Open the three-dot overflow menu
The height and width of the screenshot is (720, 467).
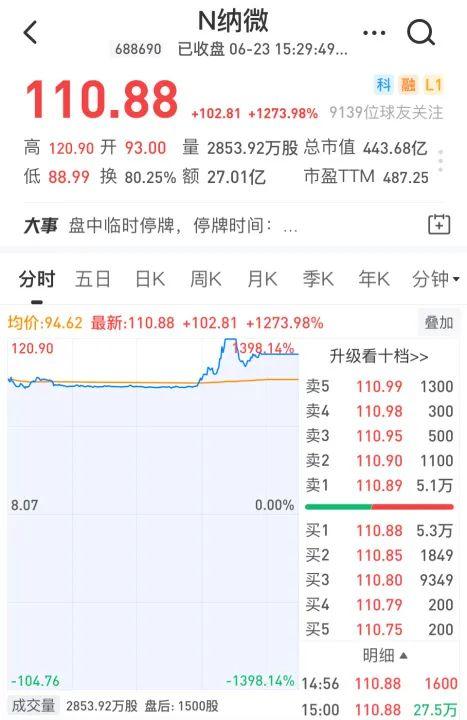pos(374,33)
